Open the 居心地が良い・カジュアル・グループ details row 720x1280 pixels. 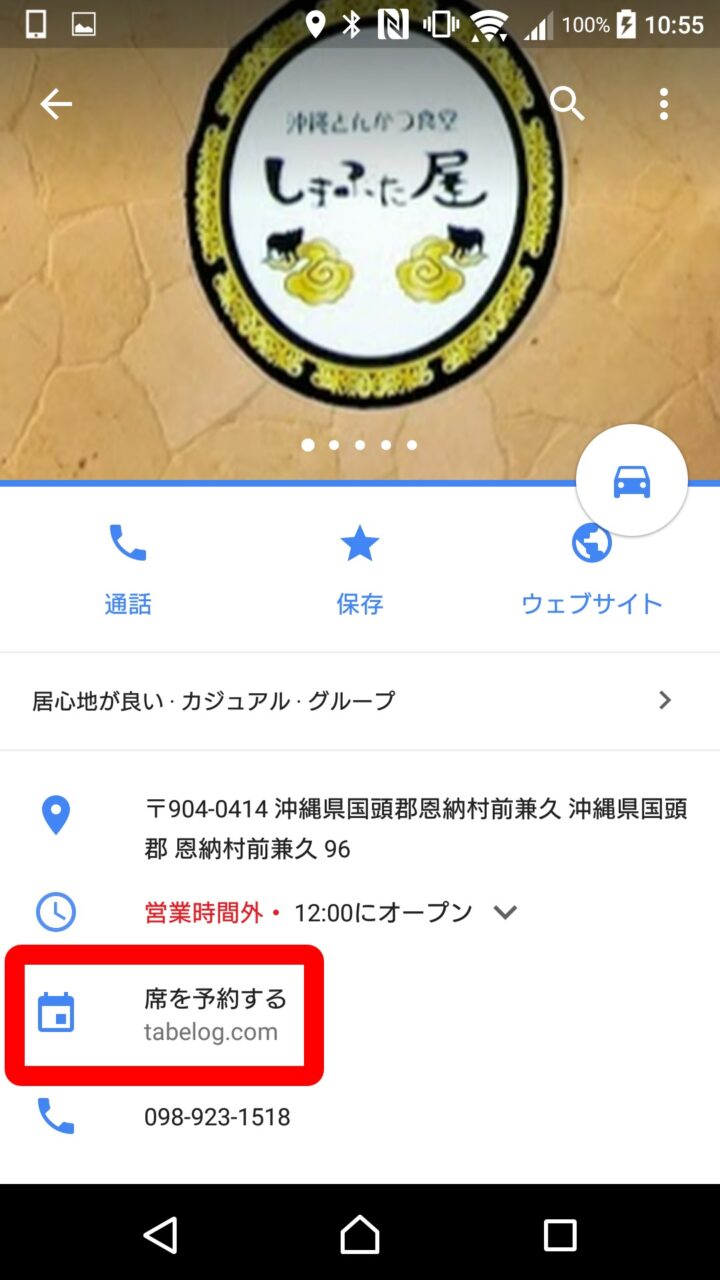pyautogui.click(x=360, y=701)
